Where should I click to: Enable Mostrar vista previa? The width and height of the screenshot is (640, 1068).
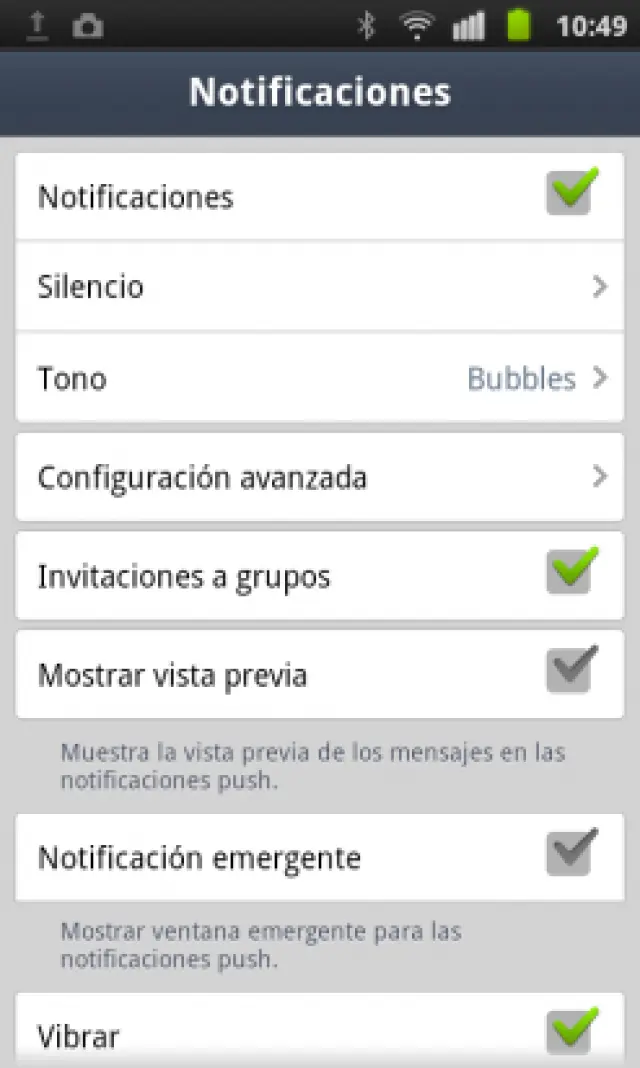[571, 672]
